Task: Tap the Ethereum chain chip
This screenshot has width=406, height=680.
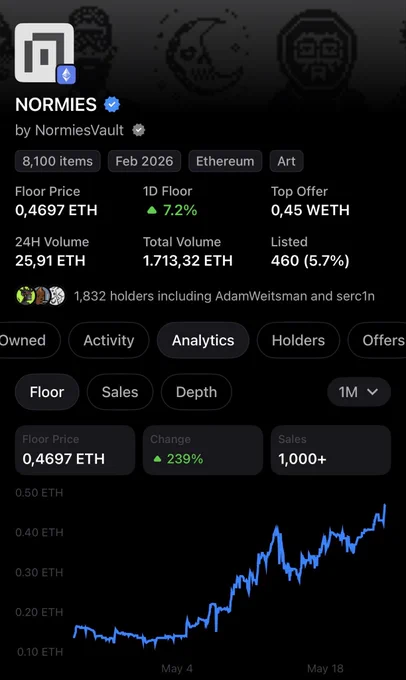Action: [225, 161]
